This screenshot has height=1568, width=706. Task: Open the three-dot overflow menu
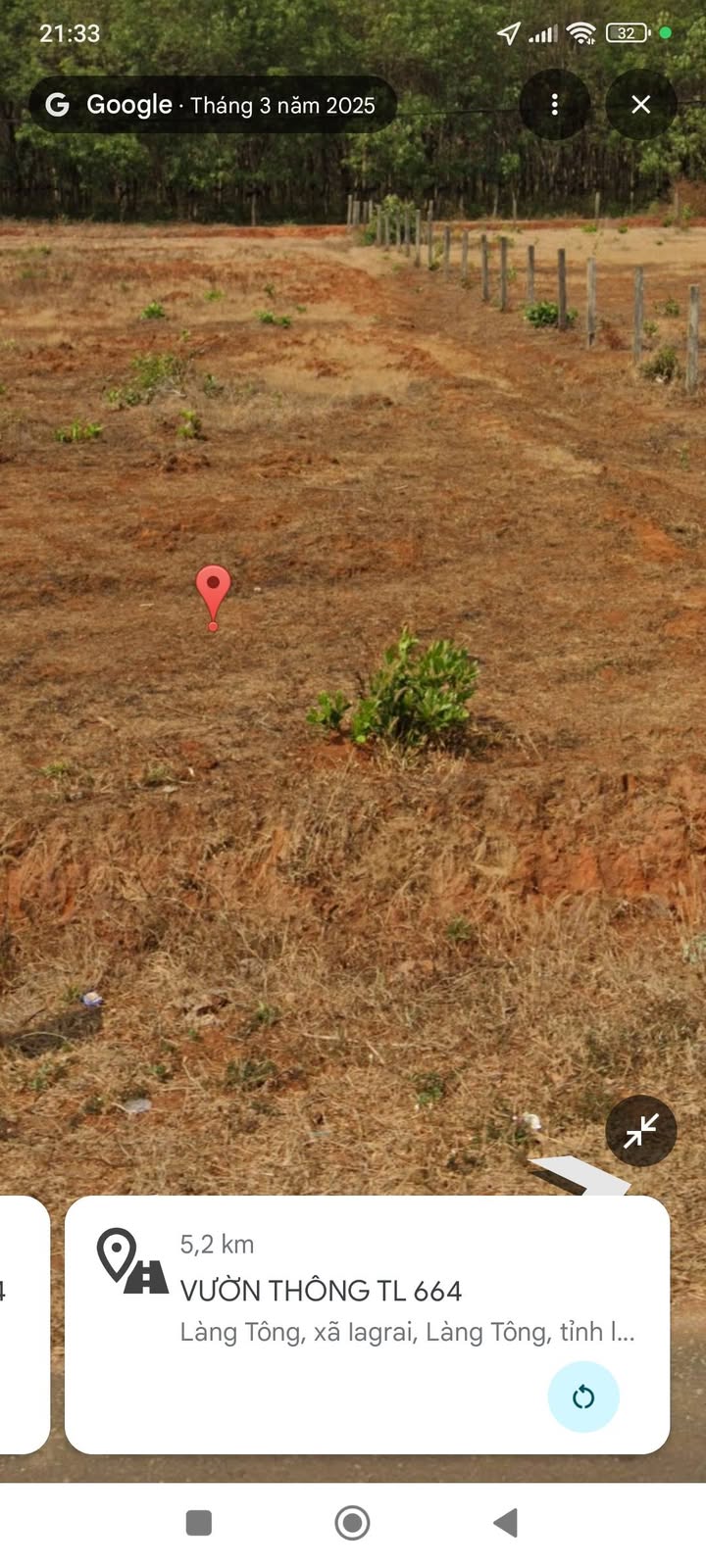[x=554, y=104]
